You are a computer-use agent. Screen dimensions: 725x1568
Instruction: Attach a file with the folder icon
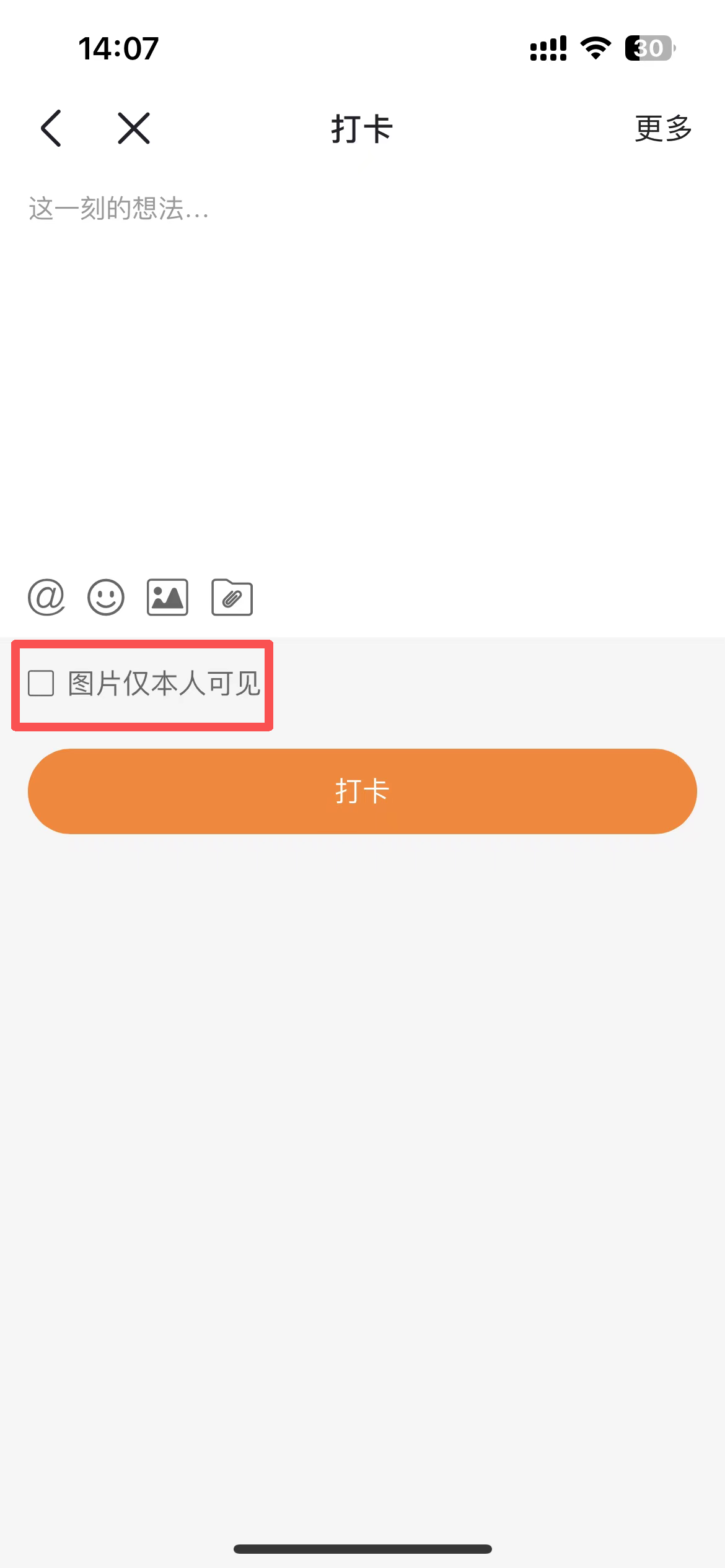[x=232, y=598]
